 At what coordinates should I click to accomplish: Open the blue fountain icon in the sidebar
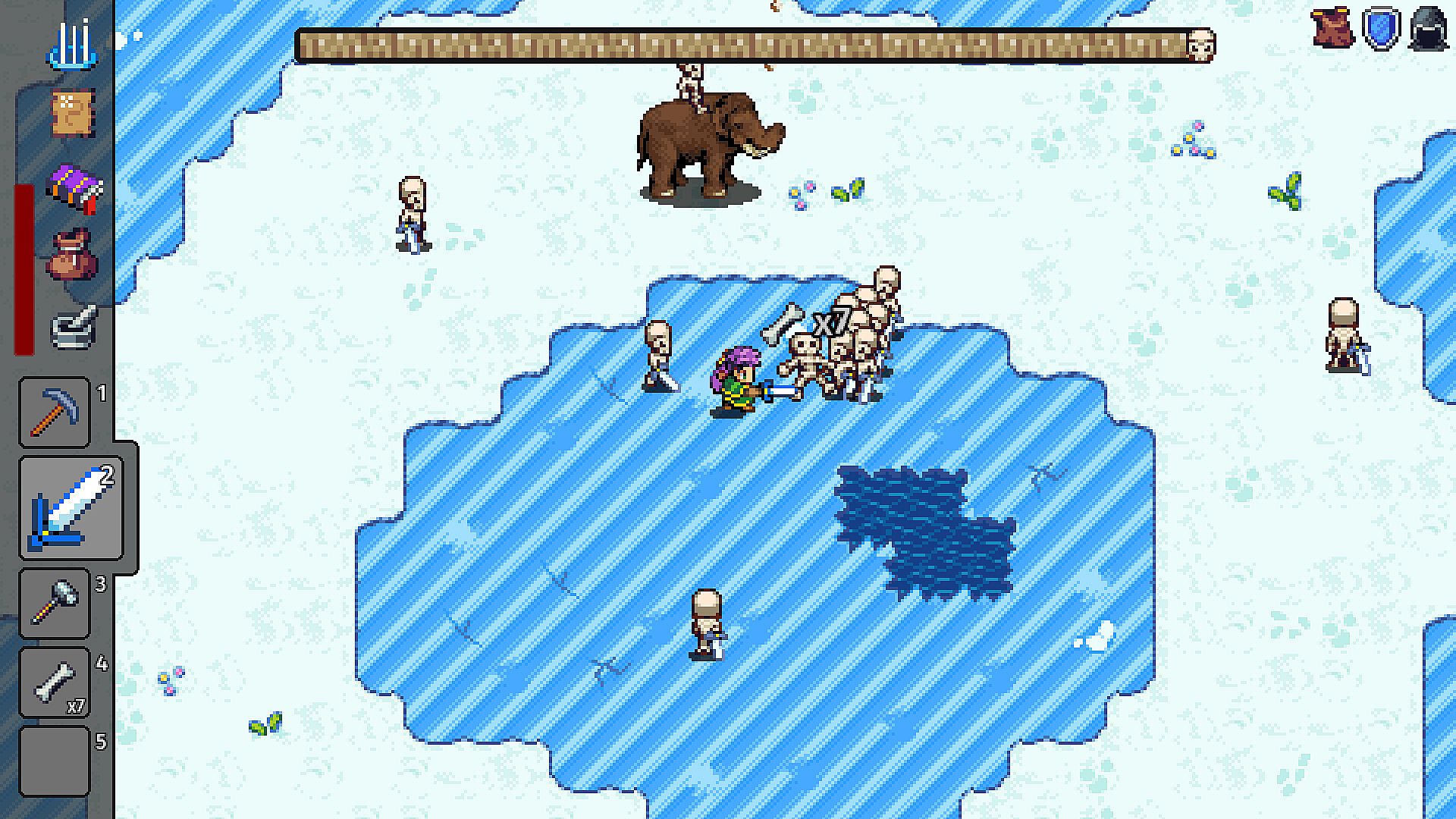click(74, 45)
